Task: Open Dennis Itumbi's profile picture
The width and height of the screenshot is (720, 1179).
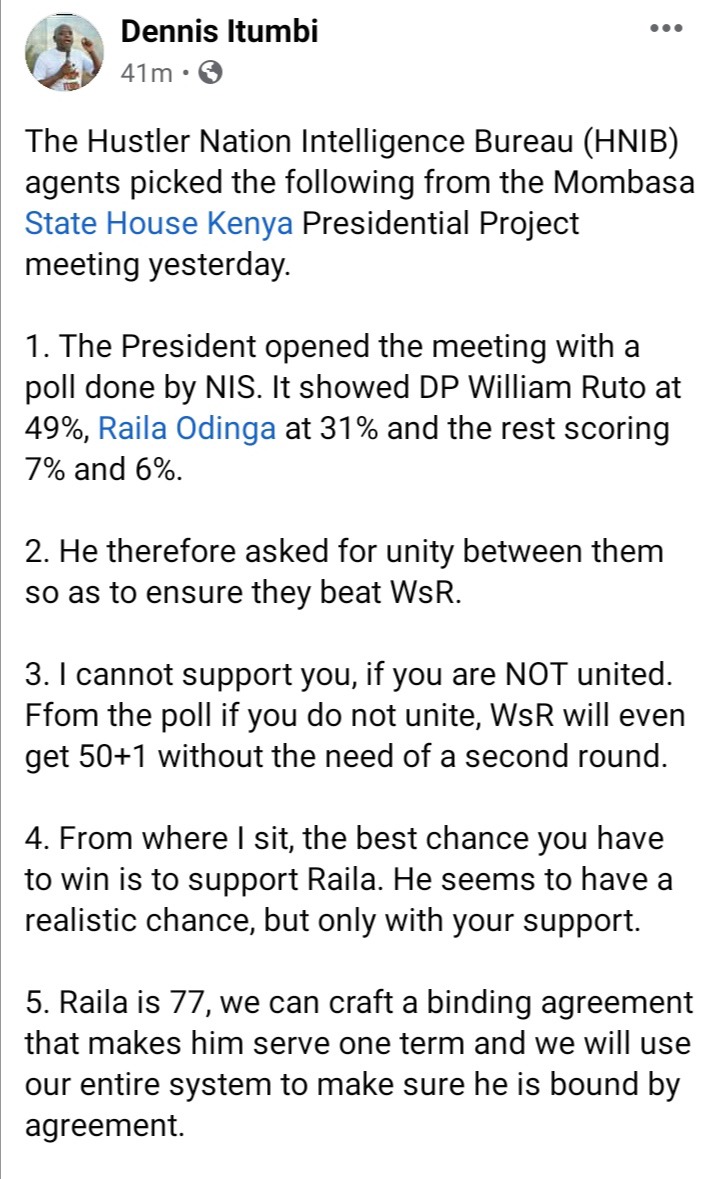Action: (64, 53)
